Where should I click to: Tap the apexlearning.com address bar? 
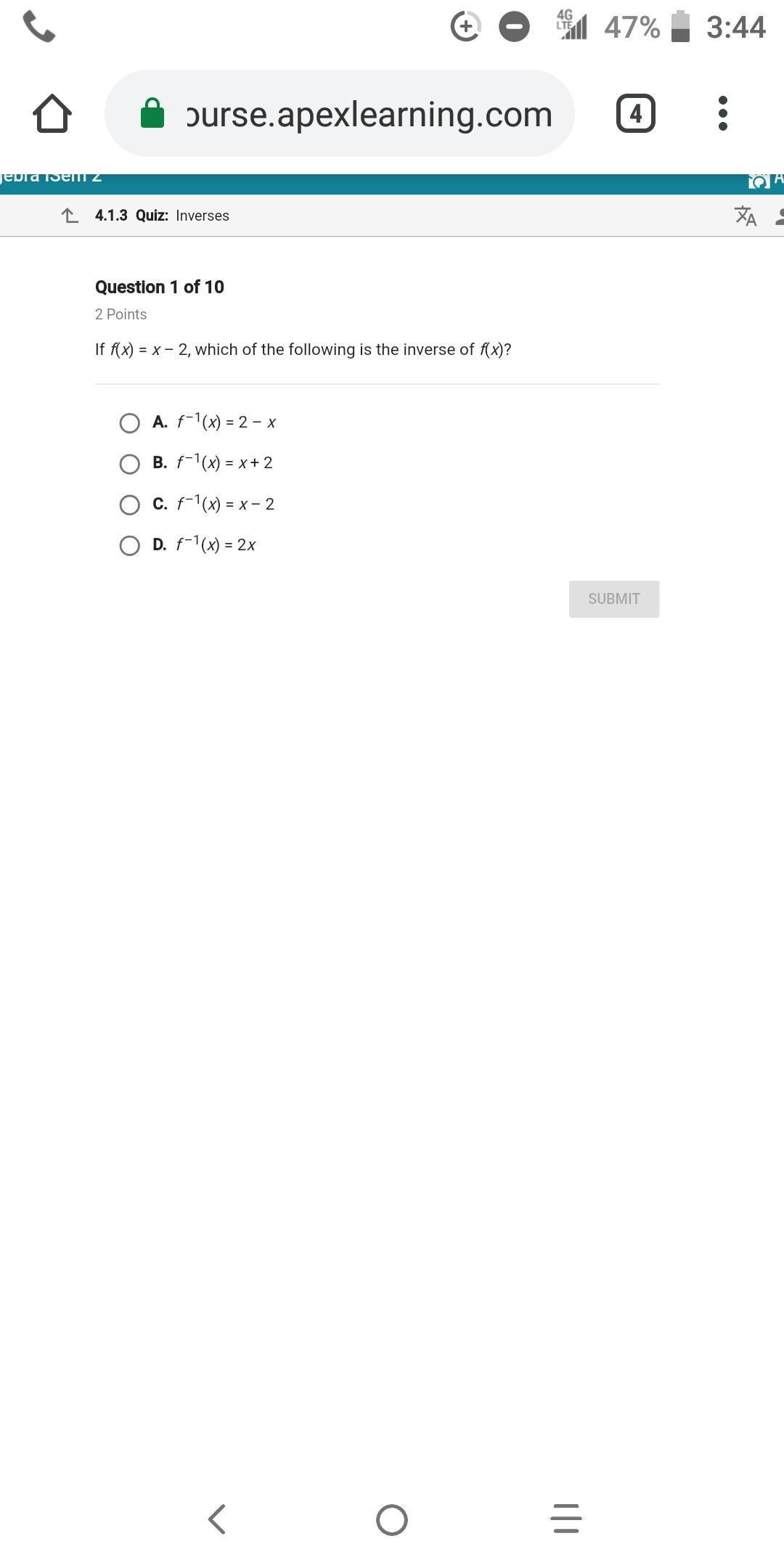pos(340,113)
